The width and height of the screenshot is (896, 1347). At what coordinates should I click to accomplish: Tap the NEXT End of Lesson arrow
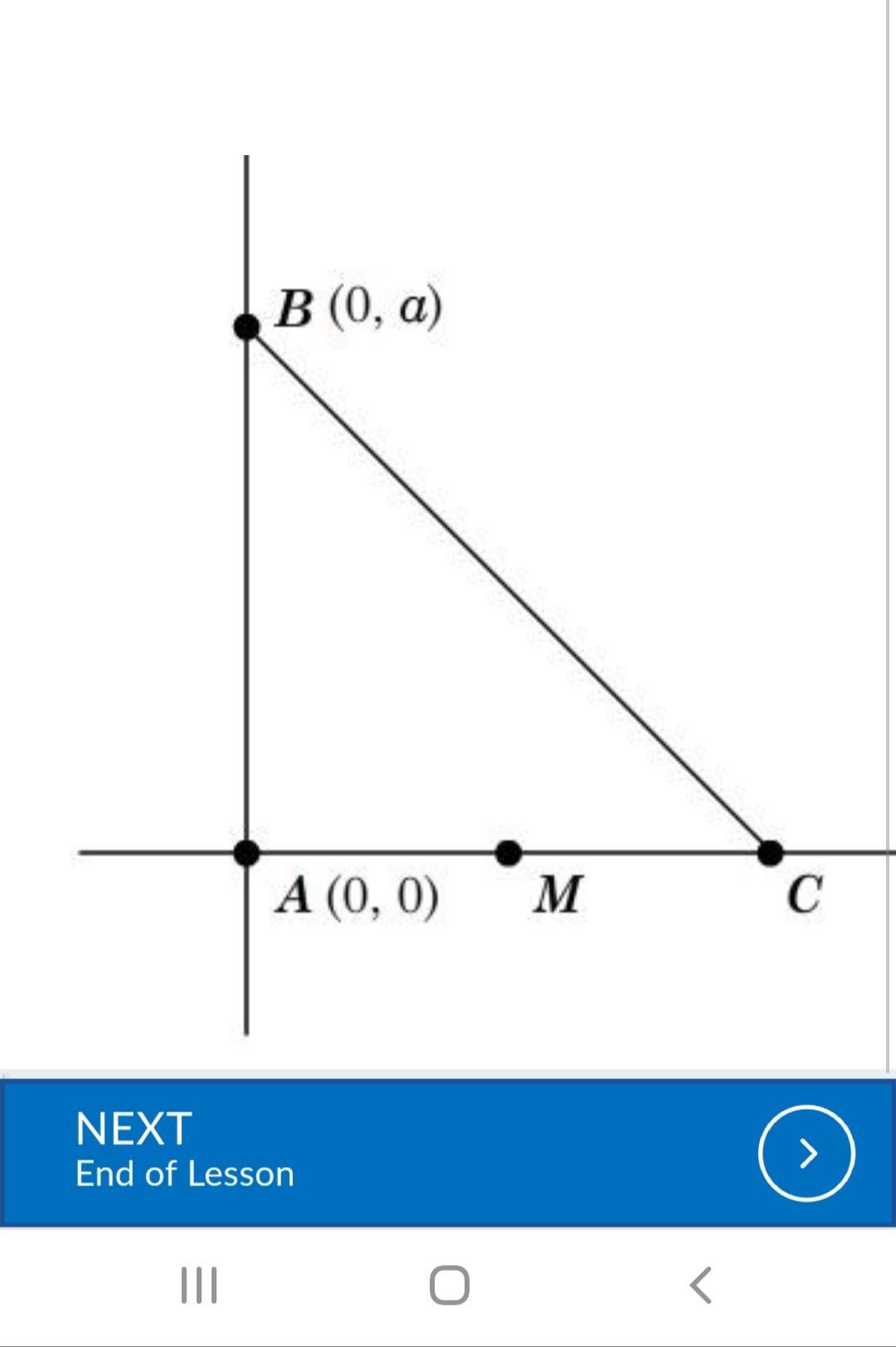[x=806, y=1153]
